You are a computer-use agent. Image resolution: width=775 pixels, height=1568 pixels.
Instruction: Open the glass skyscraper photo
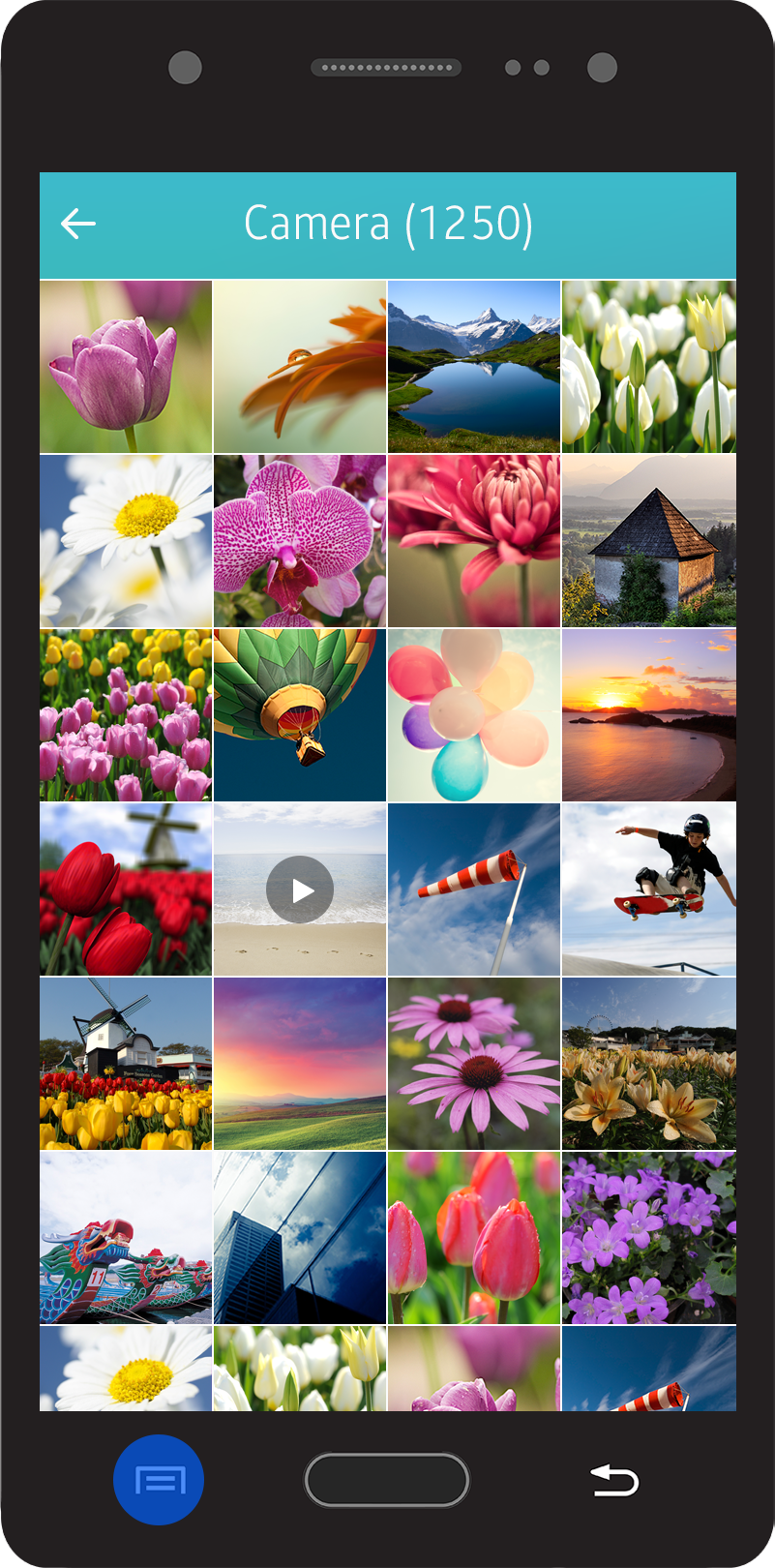click(x=300, y=1237)
